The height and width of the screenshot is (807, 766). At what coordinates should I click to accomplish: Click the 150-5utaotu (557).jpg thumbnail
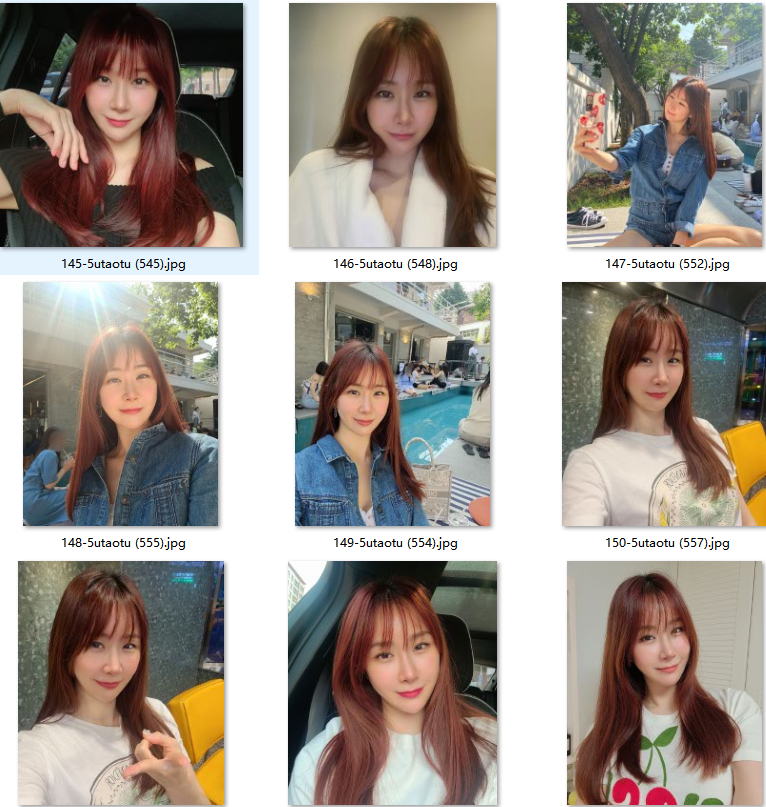(664, 403)
